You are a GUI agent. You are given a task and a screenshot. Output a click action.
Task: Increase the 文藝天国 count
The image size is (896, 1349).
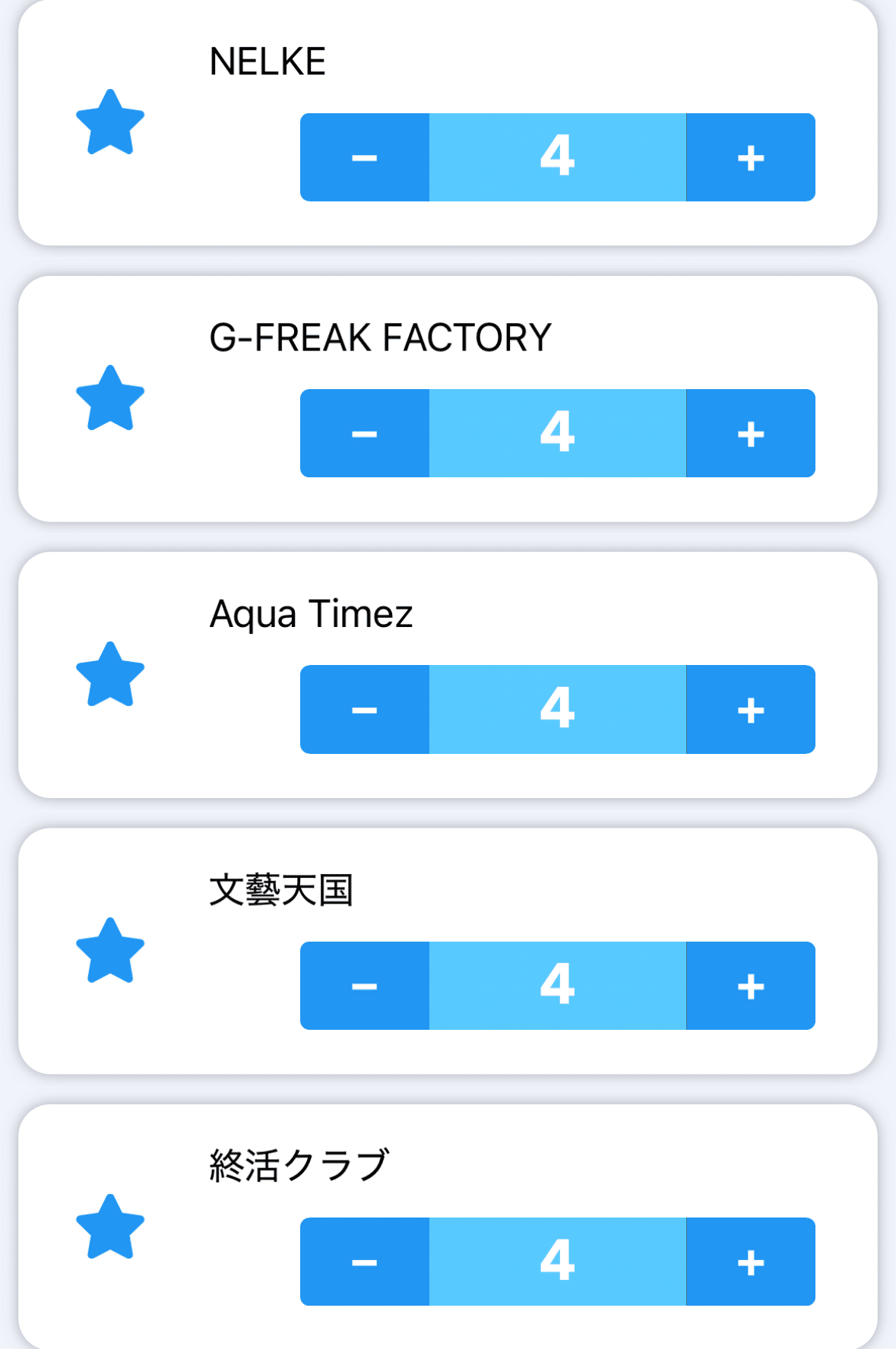point(751,986)
